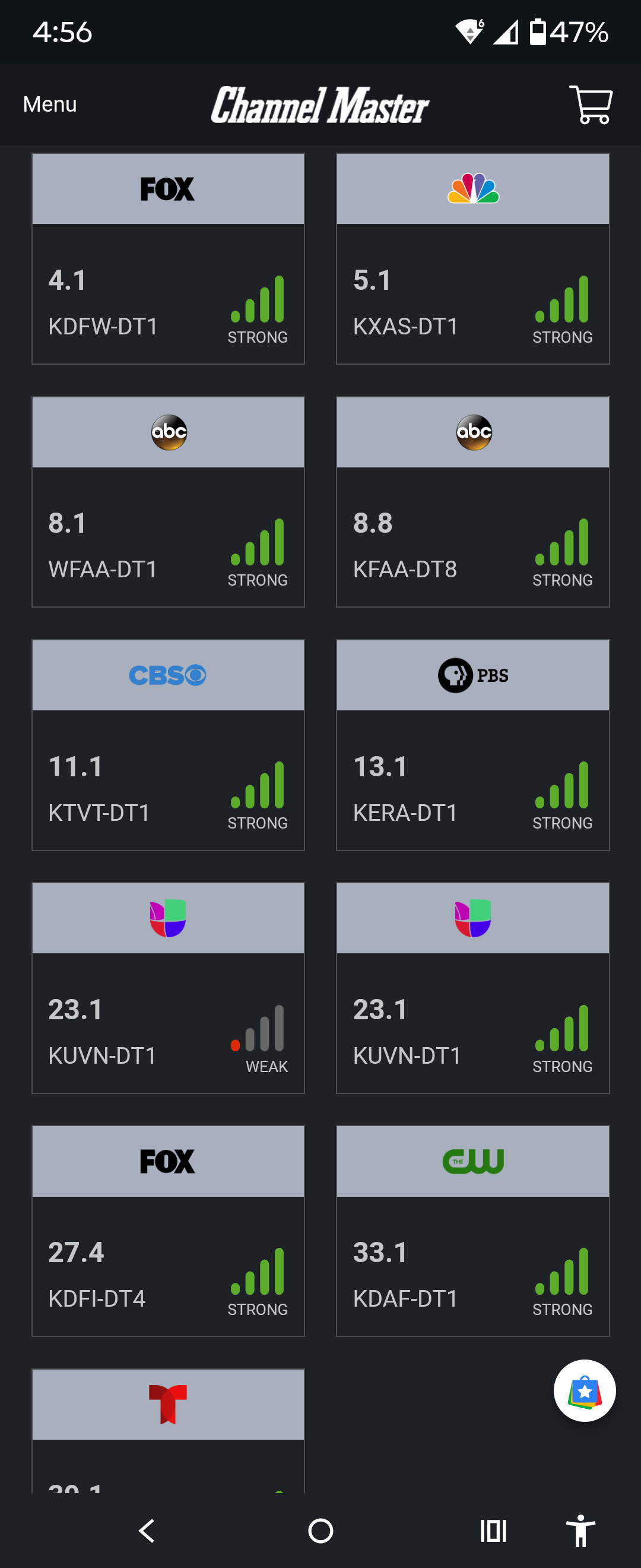This screenshot has height=1568, width=641.
Task: Tap the floating shopping bag button
Action: point(584,1390)
